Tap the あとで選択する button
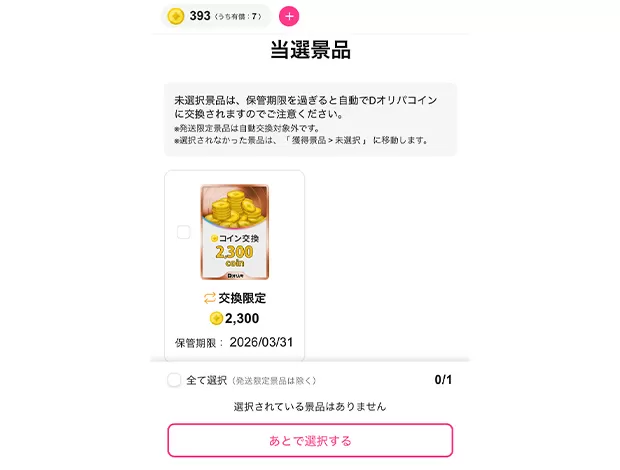This screenshot has width=620, height=470. pos(310,440)
